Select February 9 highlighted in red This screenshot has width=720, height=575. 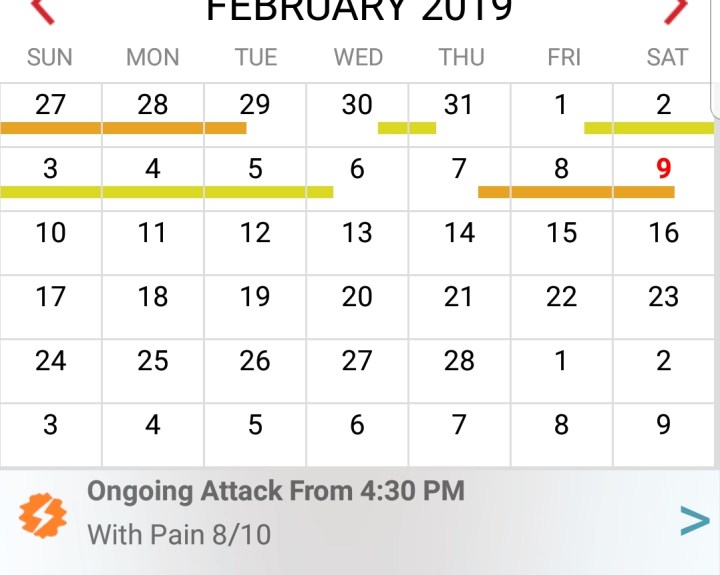[664, 170]
